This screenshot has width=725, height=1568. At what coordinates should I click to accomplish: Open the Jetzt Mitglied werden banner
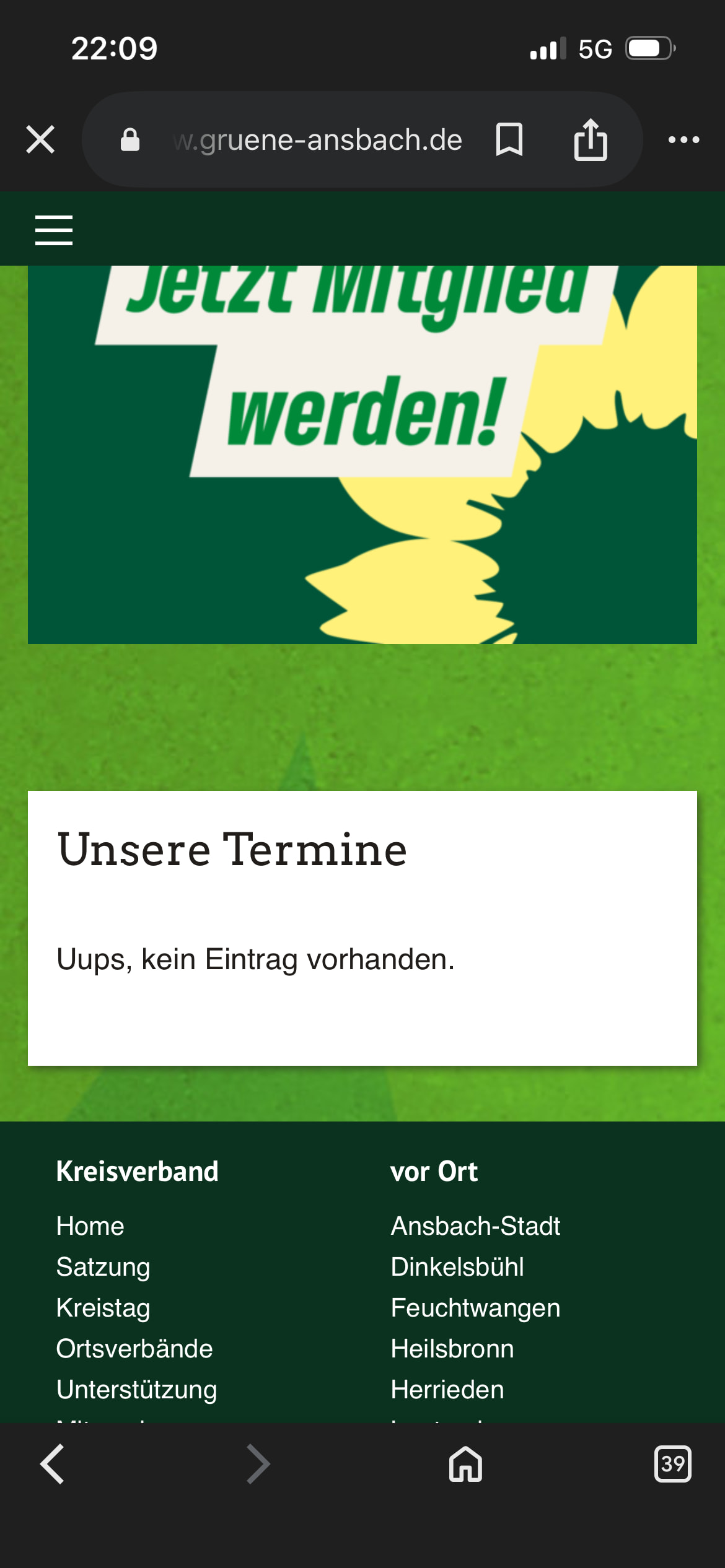pyautogui.click(x=362, y=455)
